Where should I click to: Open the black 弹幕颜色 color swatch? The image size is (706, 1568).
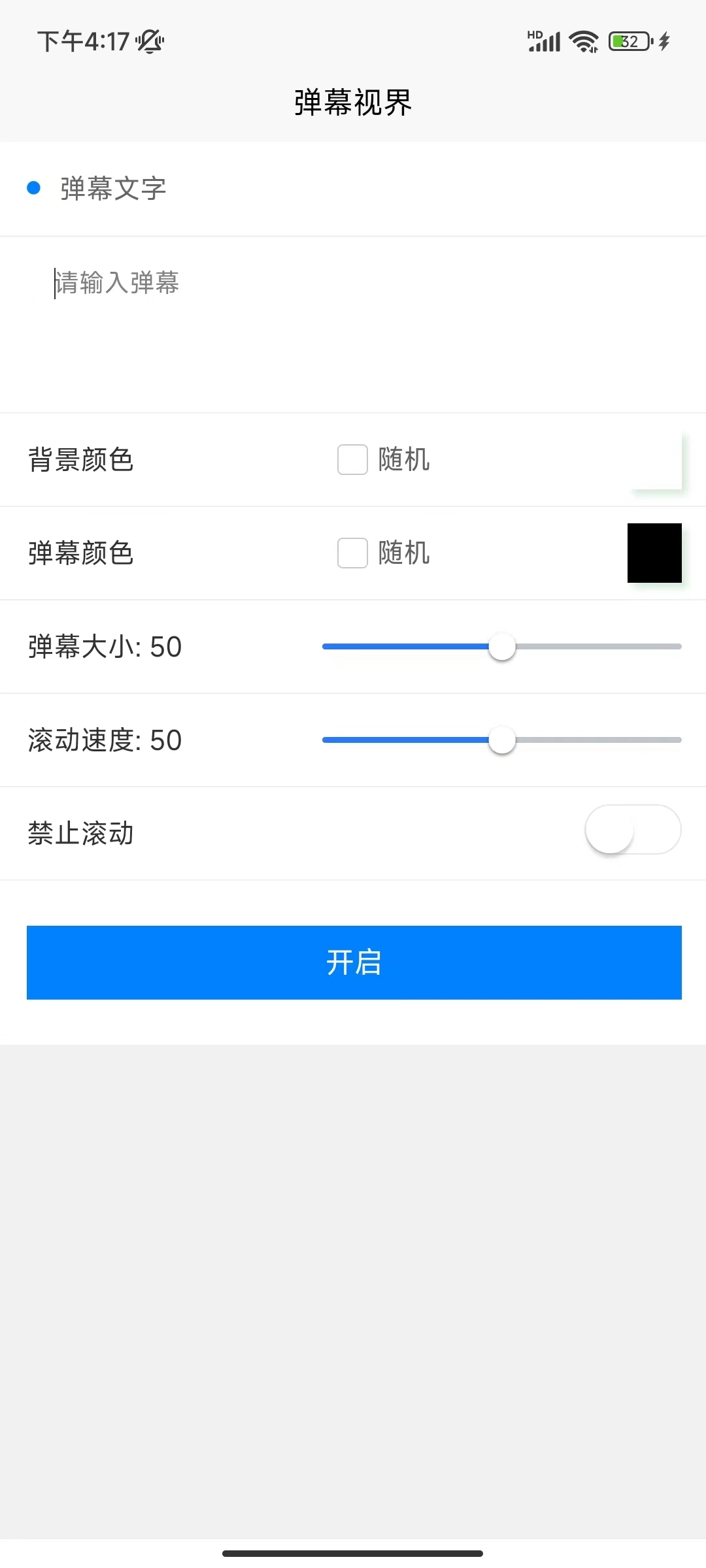[x=654, y=553]
